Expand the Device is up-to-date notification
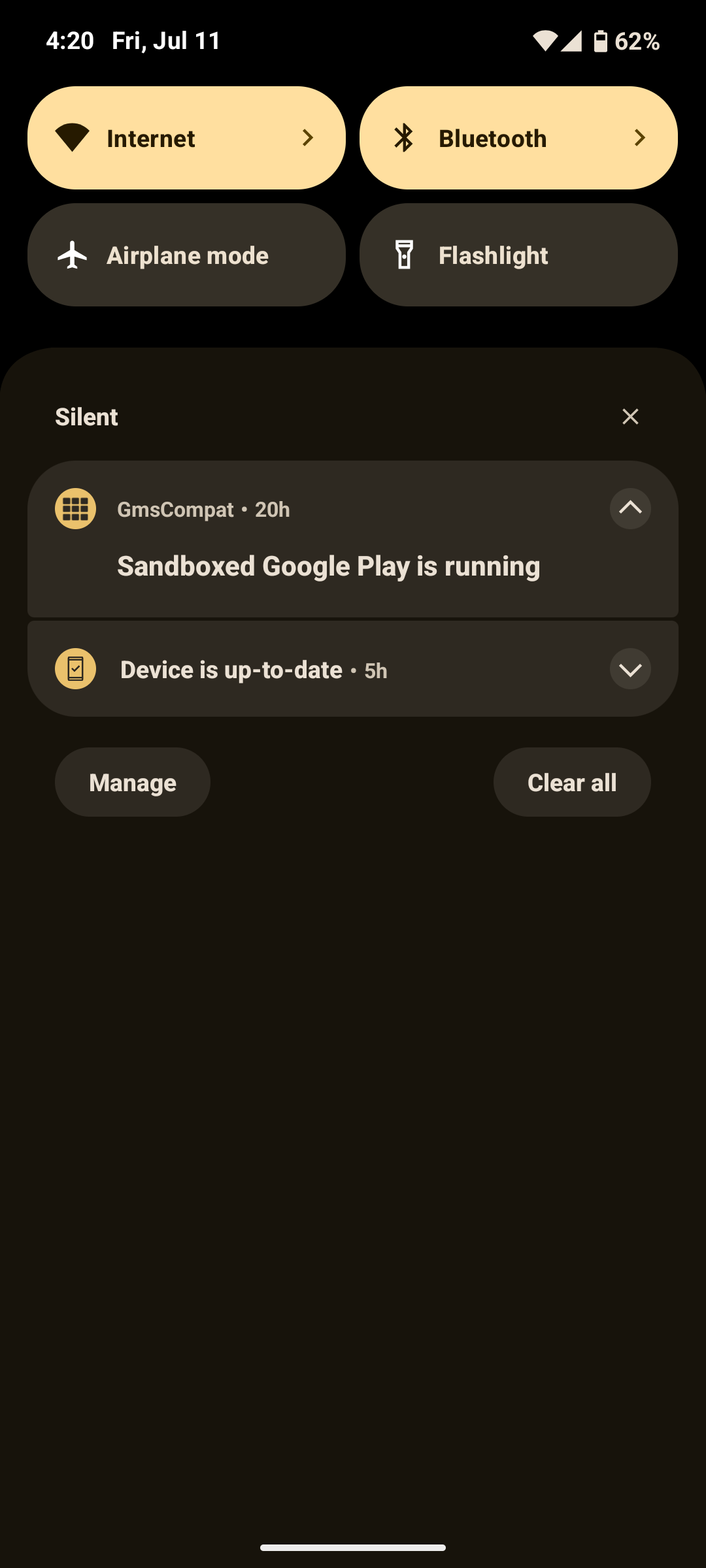This screenshot has width=706, height=1568. click(x=630, y=669)
